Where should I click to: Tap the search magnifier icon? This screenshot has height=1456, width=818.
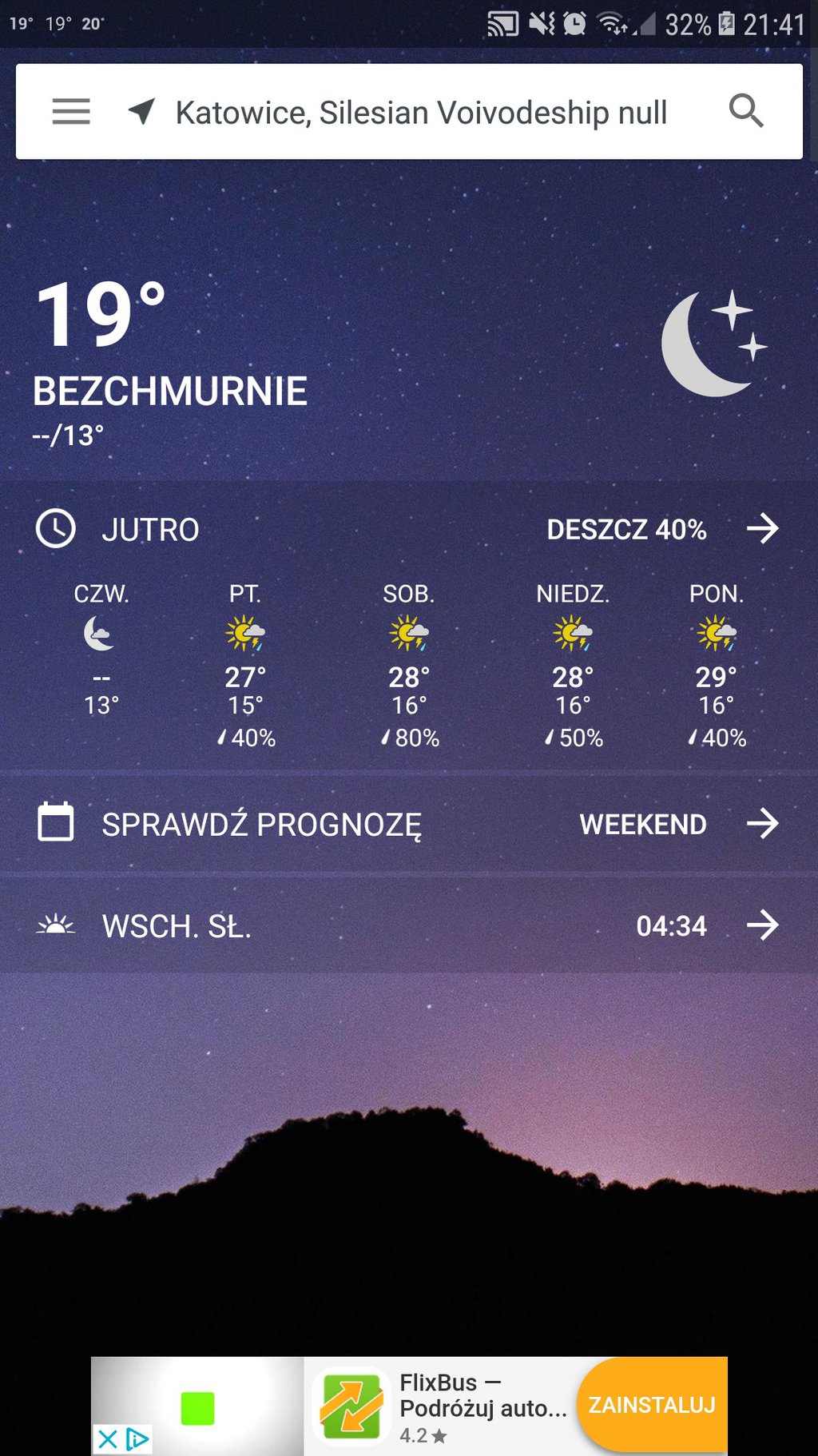click(746, 111)
